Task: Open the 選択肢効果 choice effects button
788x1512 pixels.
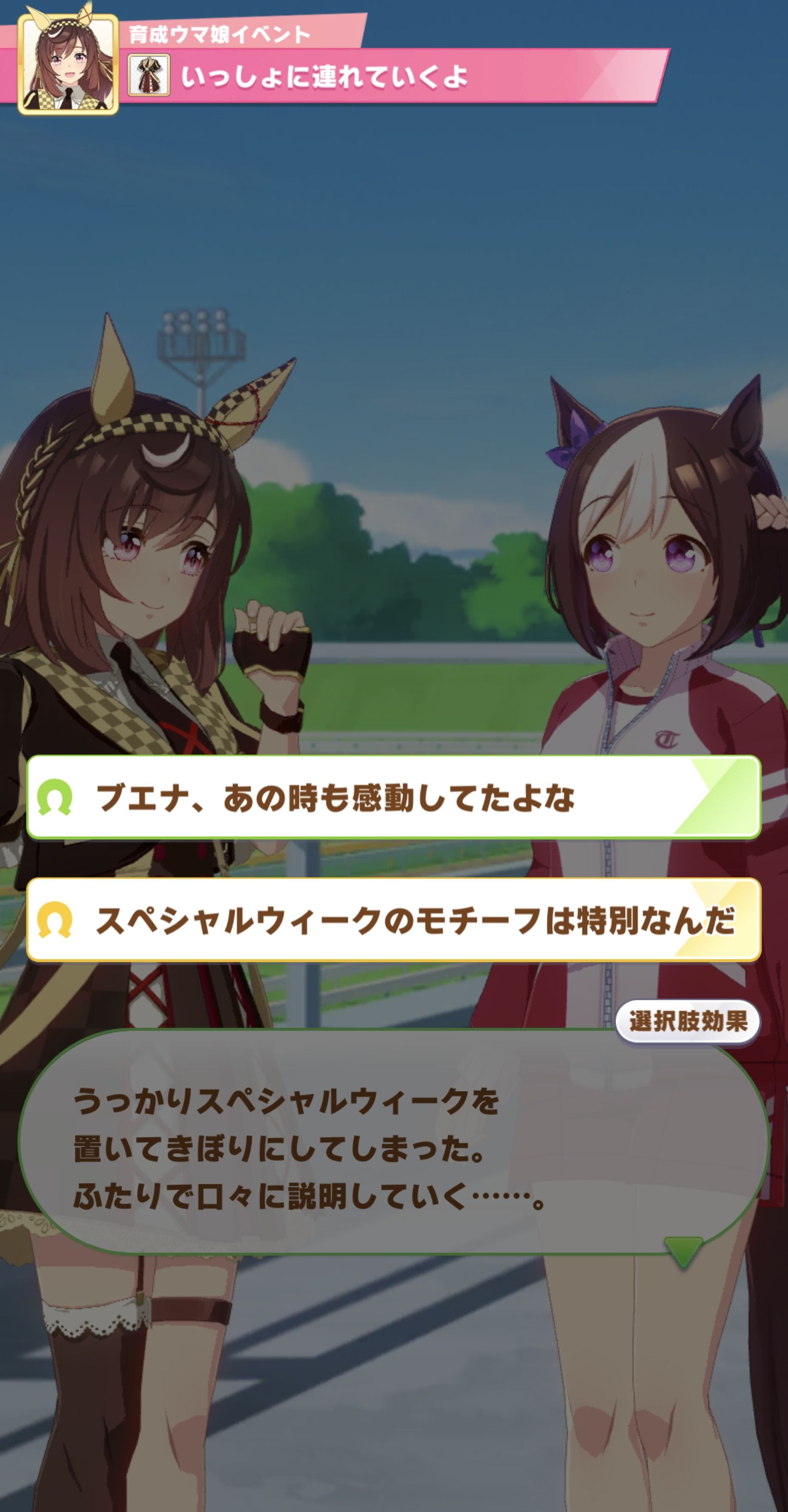Action: 688,1022
